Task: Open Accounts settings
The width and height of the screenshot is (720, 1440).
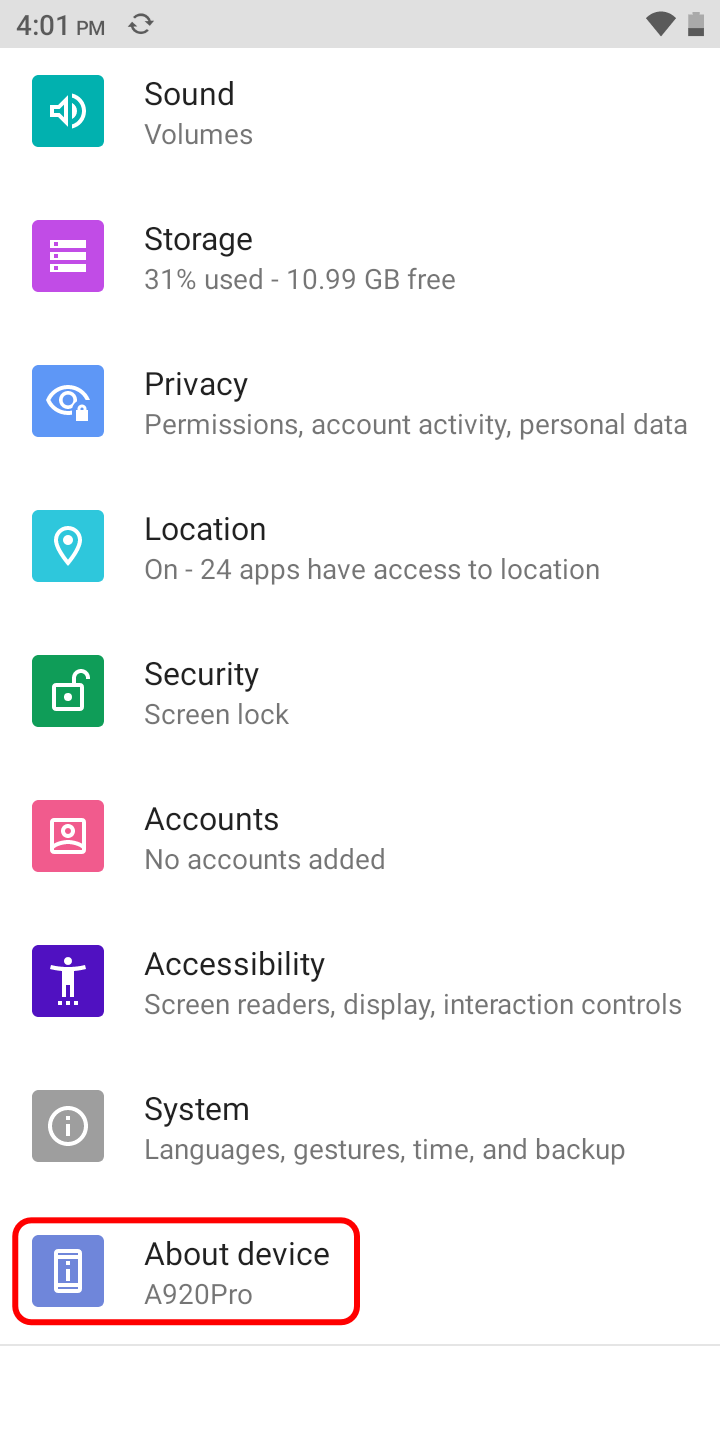Action: tap(360, 836)
